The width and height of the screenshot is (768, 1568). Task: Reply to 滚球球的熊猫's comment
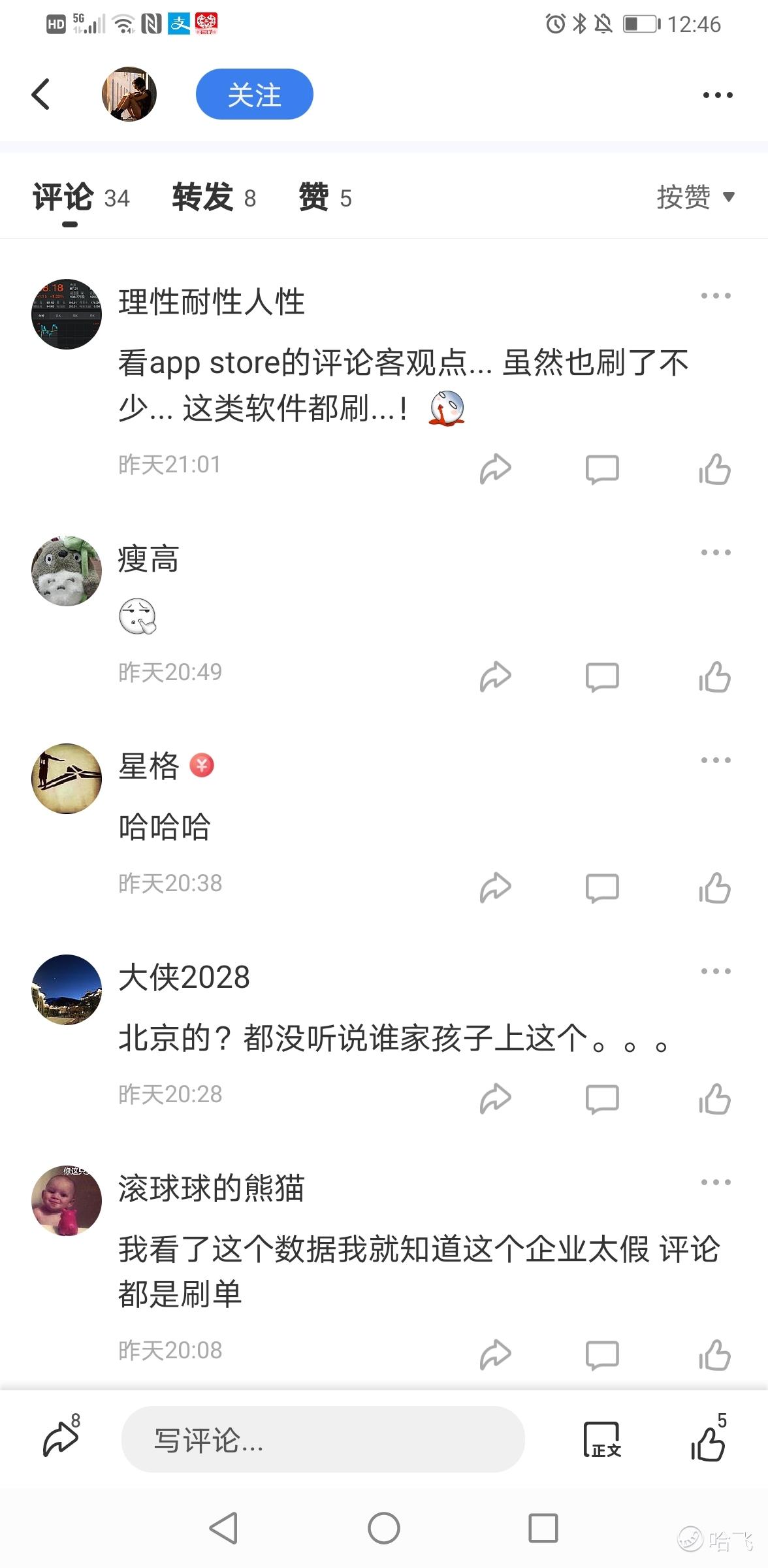pos(601,1355)
